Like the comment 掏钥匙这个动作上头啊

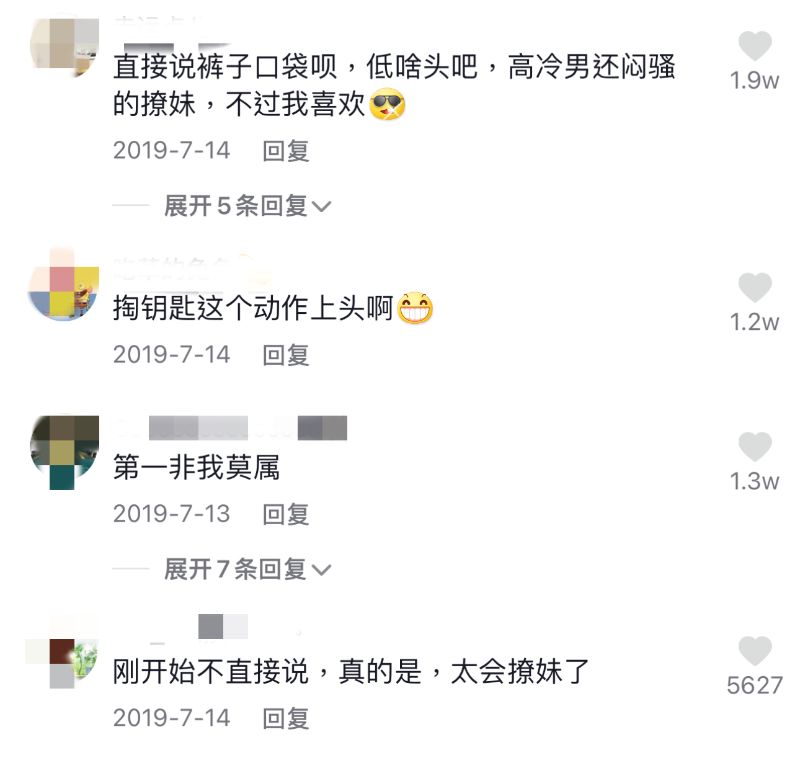[755, 288]
